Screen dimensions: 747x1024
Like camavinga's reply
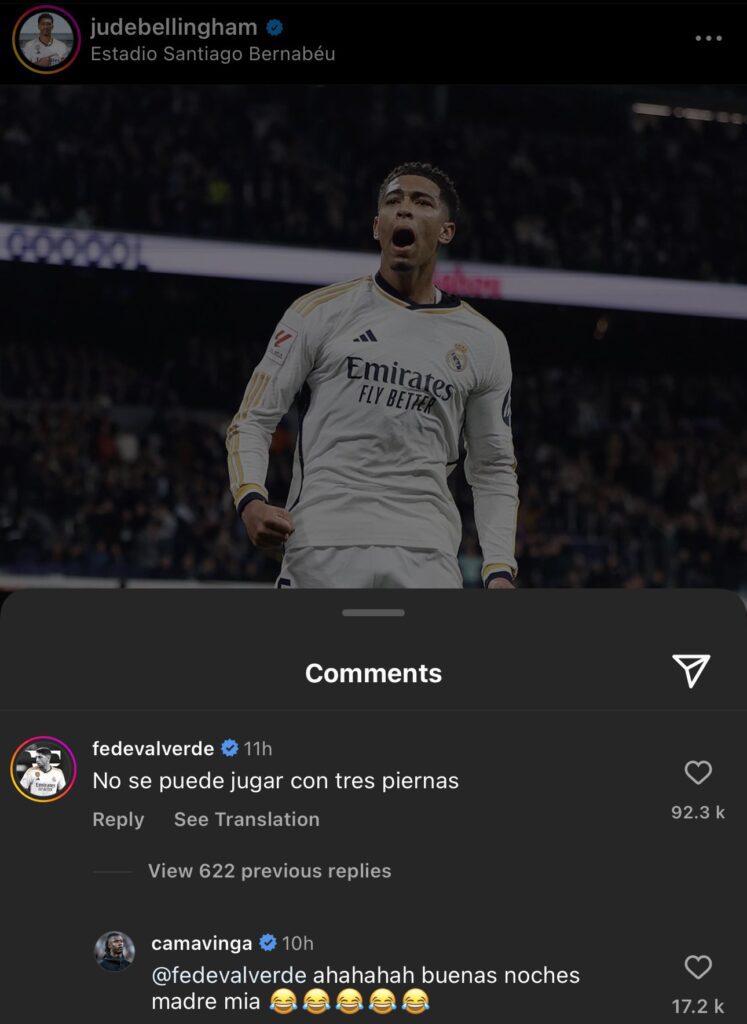(698, 967)
